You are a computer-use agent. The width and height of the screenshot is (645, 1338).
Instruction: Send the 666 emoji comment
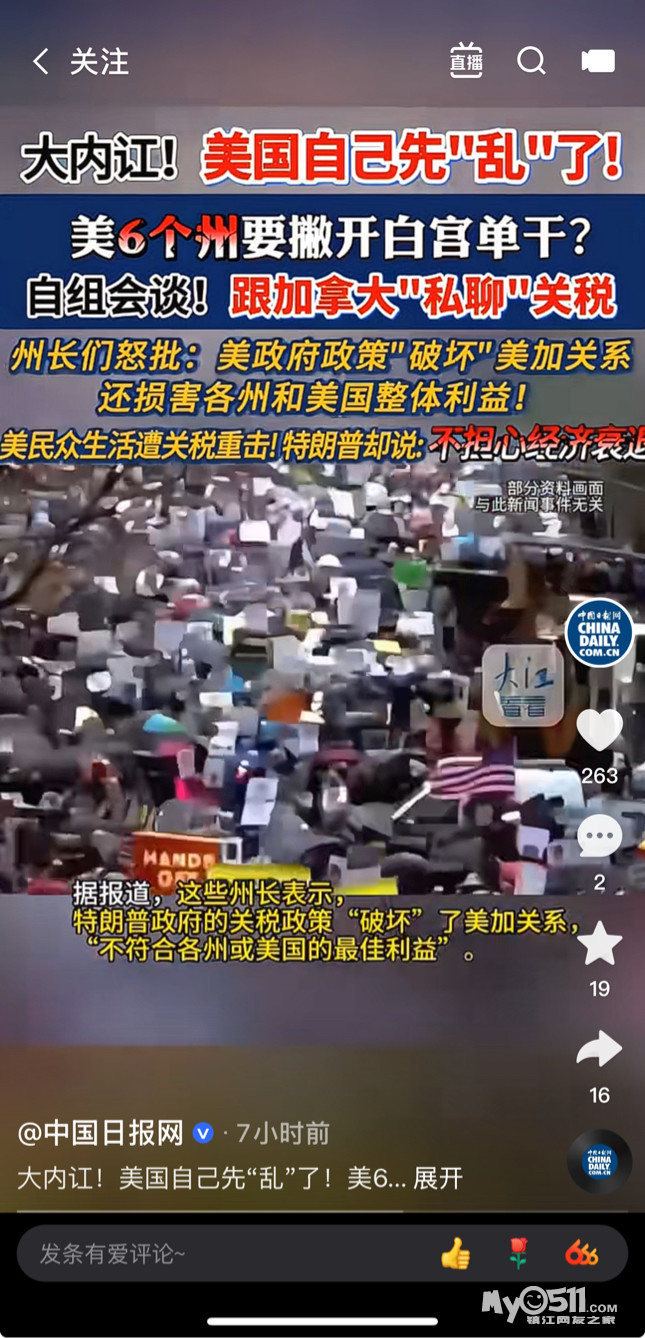point(582,1253)
